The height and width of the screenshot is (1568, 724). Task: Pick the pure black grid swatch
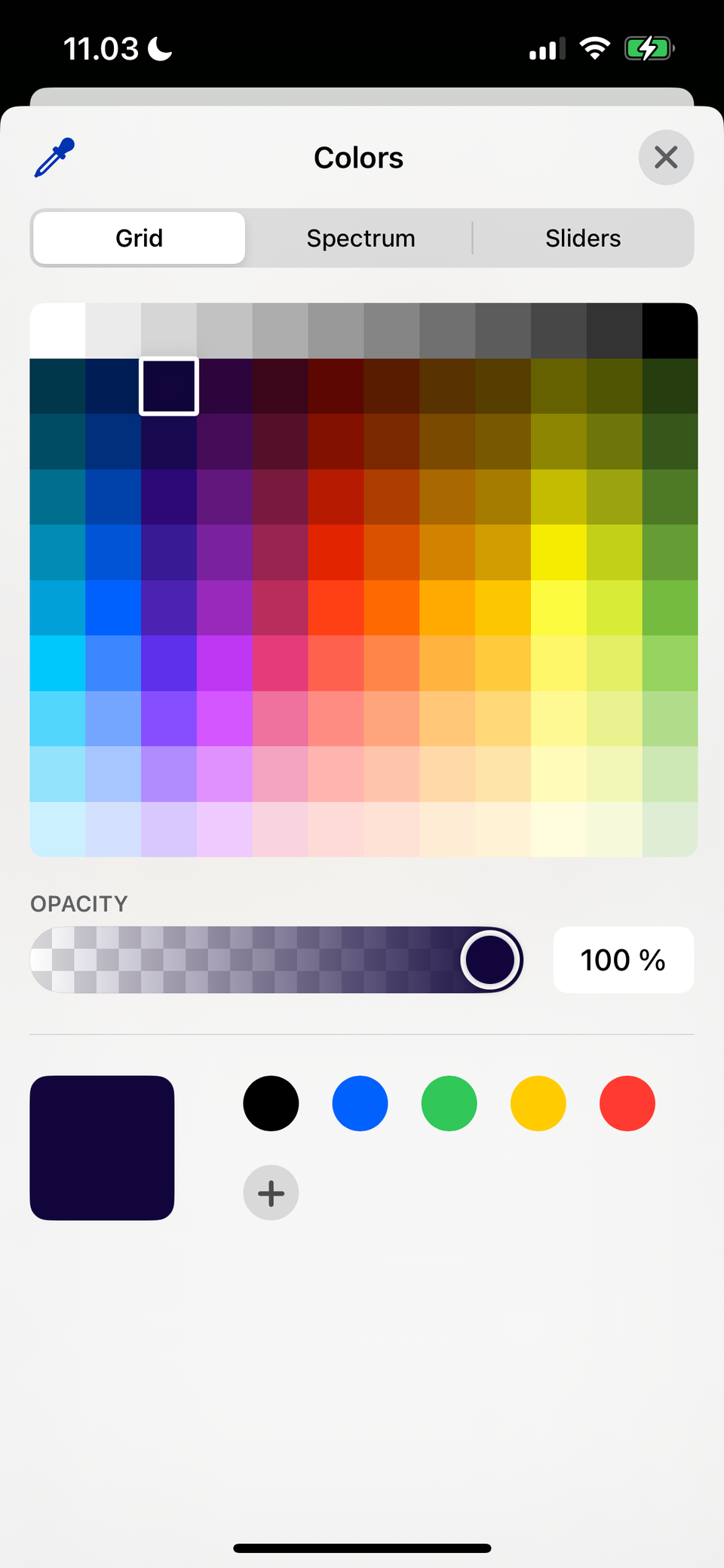(x=670, y=331)
